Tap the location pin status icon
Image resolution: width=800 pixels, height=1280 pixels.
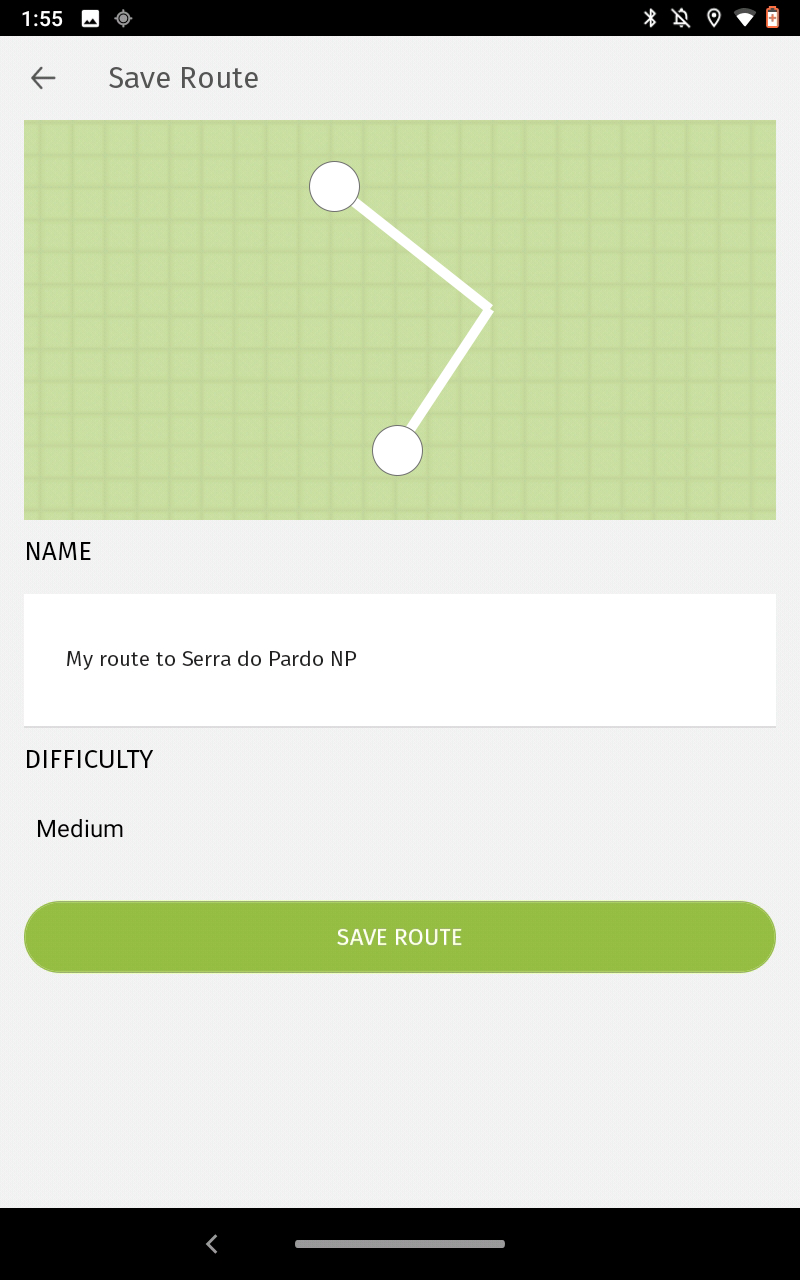coord(713,18)
